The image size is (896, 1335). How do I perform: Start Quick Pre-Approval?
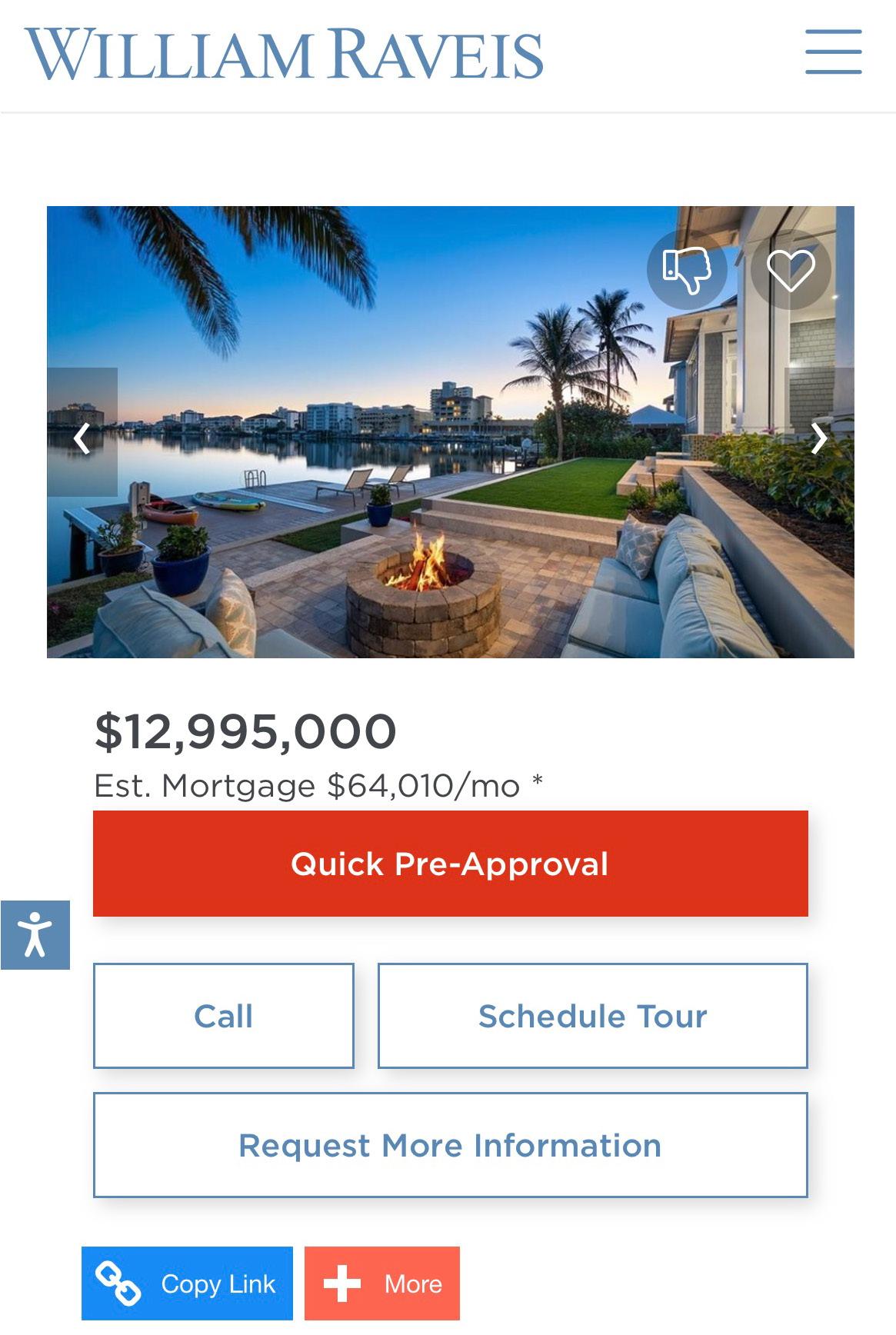click(450, 864)
